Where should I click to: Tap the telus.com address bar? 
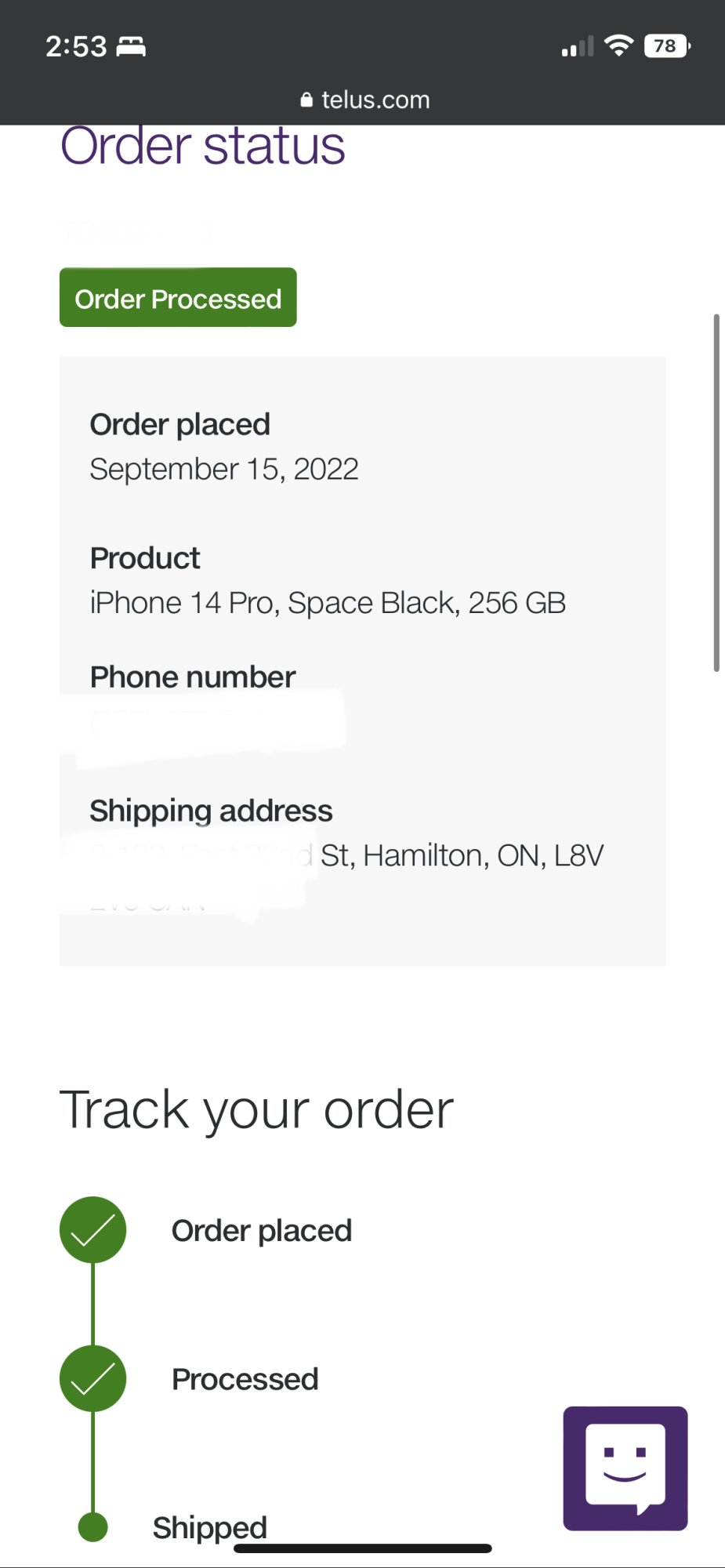coord(364,100)
